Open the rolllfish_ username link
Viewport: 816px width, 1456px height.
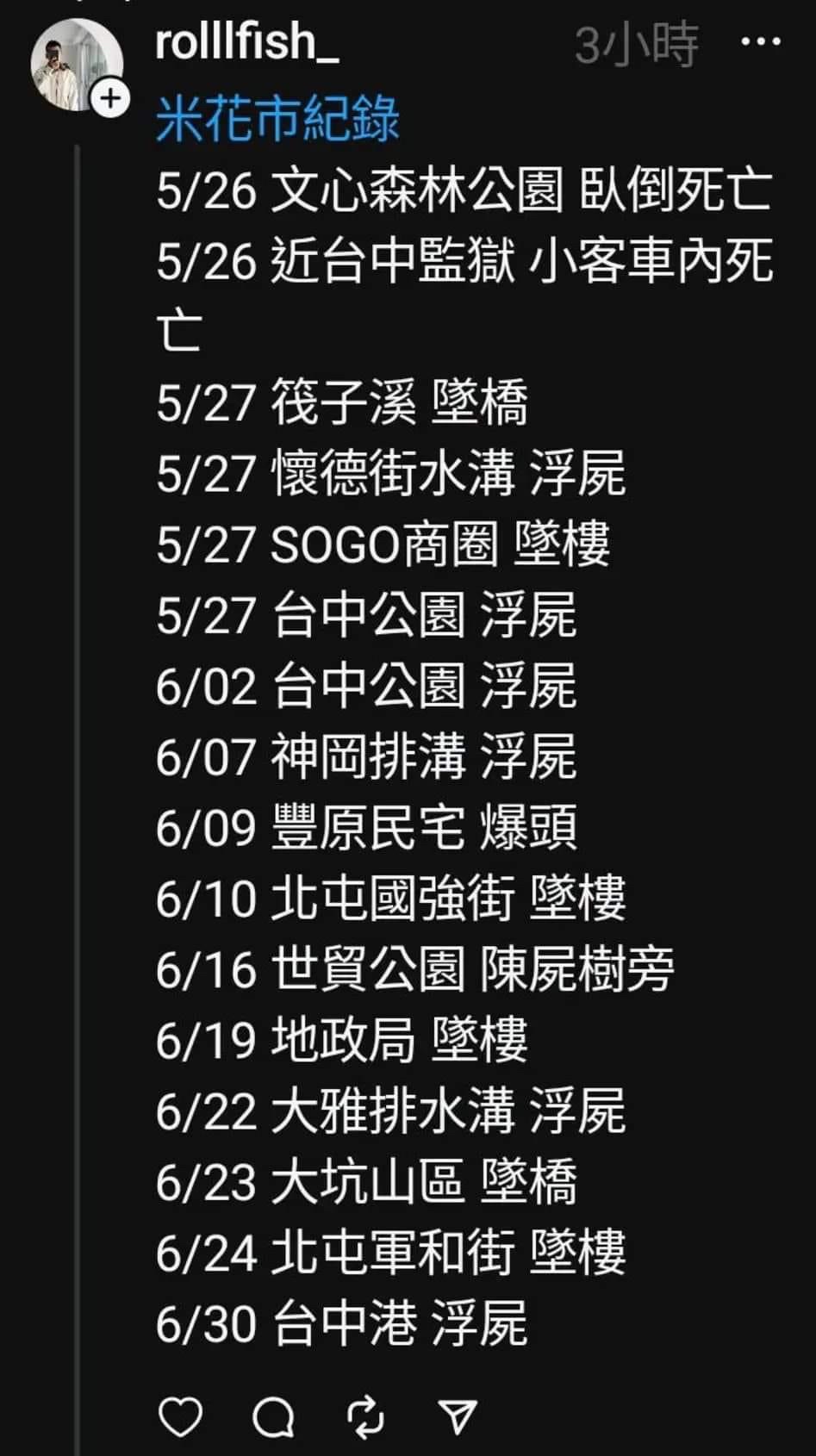[246, 41]
